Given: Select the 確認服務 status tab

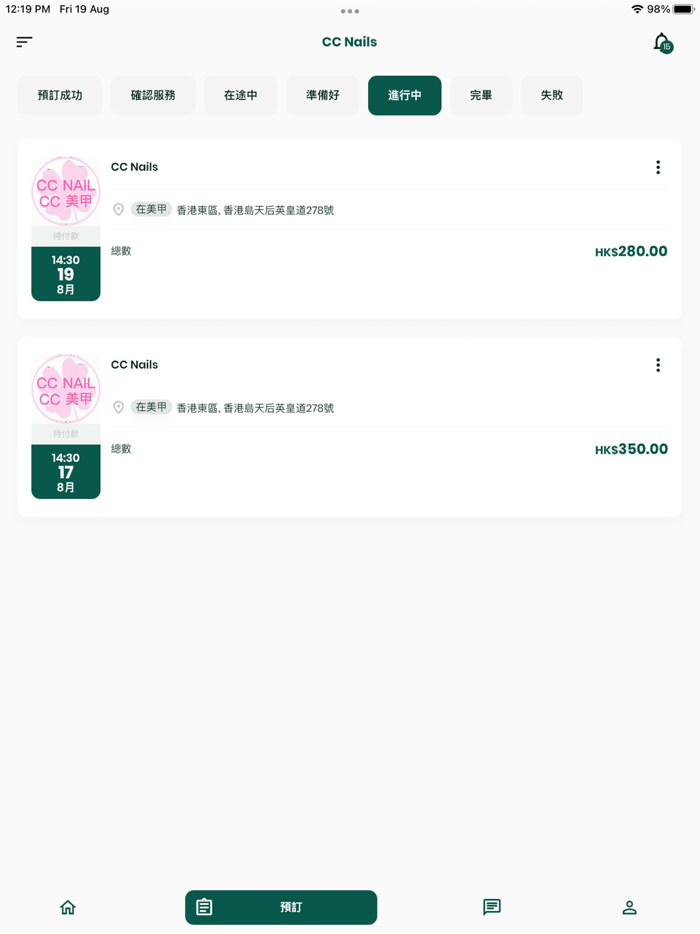Looking at the screenshot, I should click(x=153, y=95).
